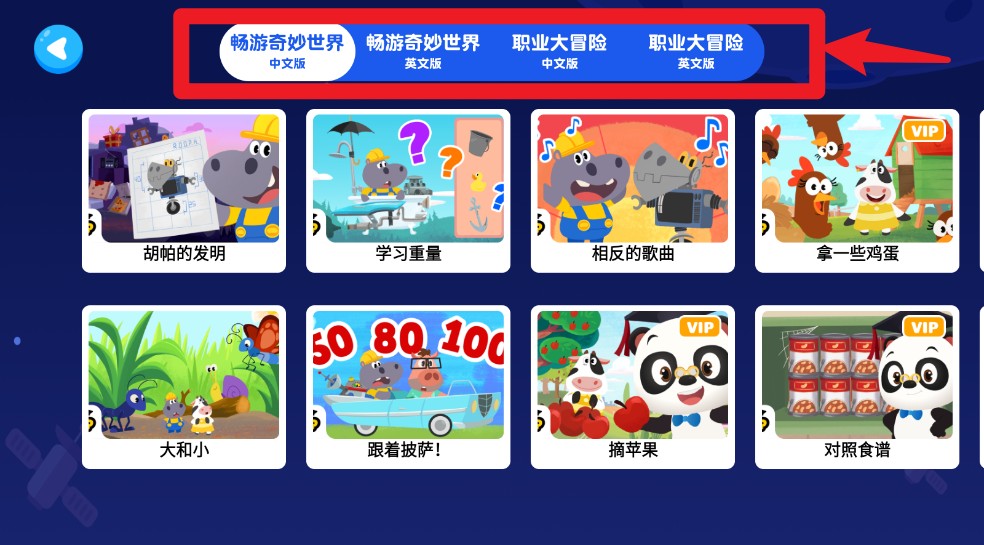The height and width of the screenshot is (545, 984).
Task: Switch to 职业大冒险 中文版 tab
Action: pos(559,51)
